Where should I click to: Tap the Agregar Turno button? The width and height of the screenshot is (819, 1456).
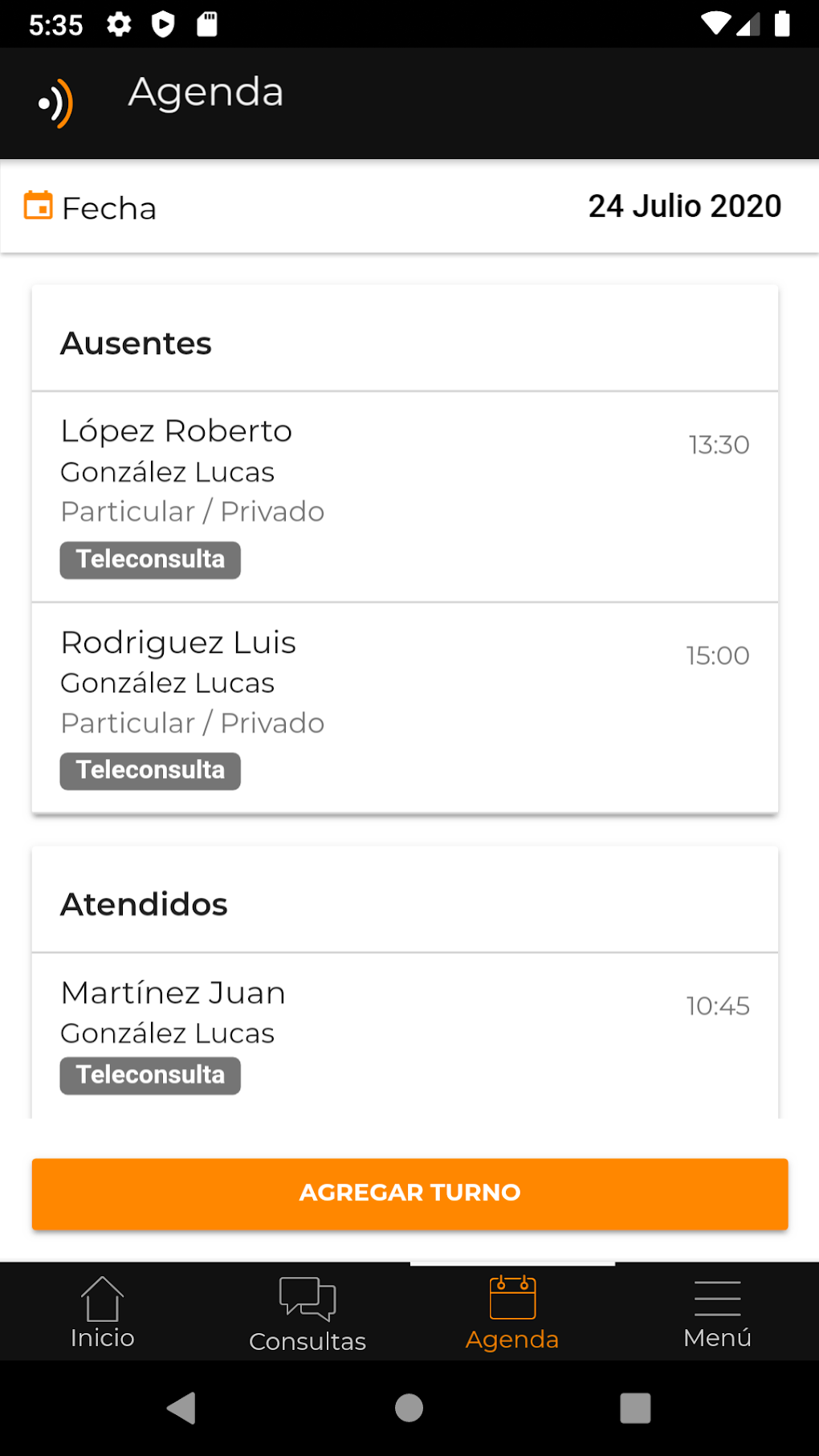pyautogui.click(x=409, y=1193)
